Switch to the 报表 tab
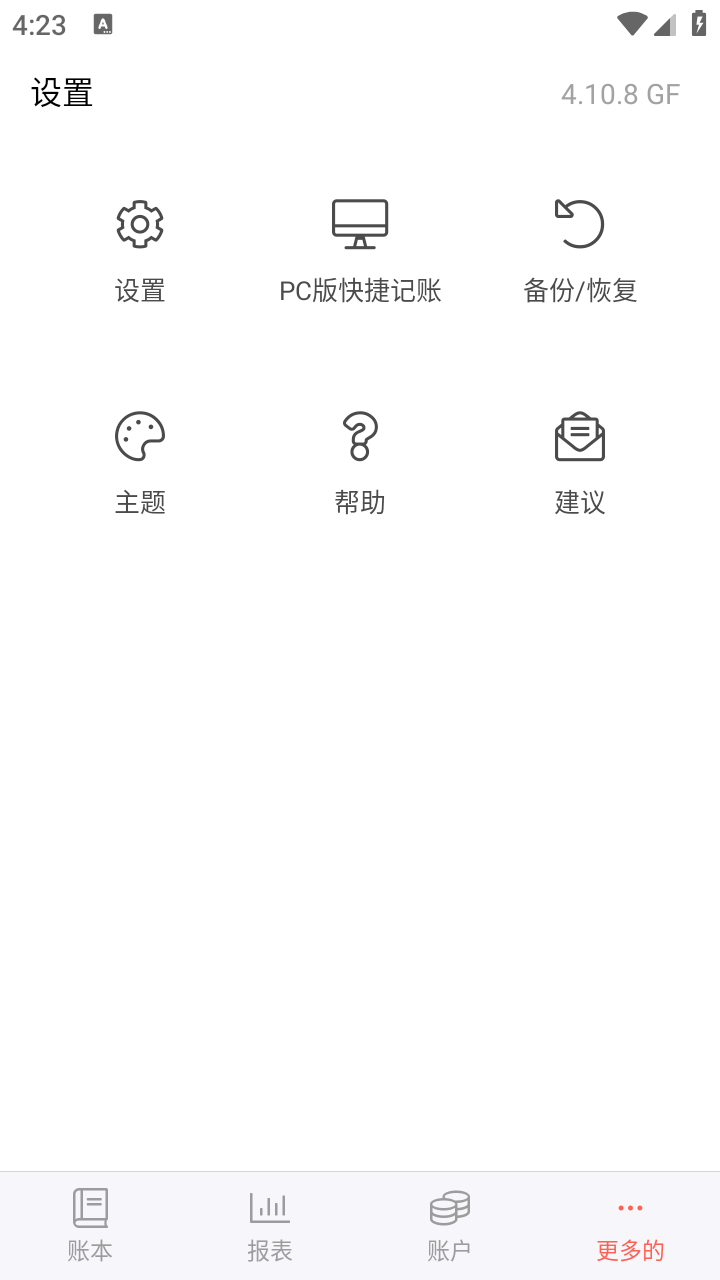The height and width of the screenshot is (1280, 720). 268,1225
